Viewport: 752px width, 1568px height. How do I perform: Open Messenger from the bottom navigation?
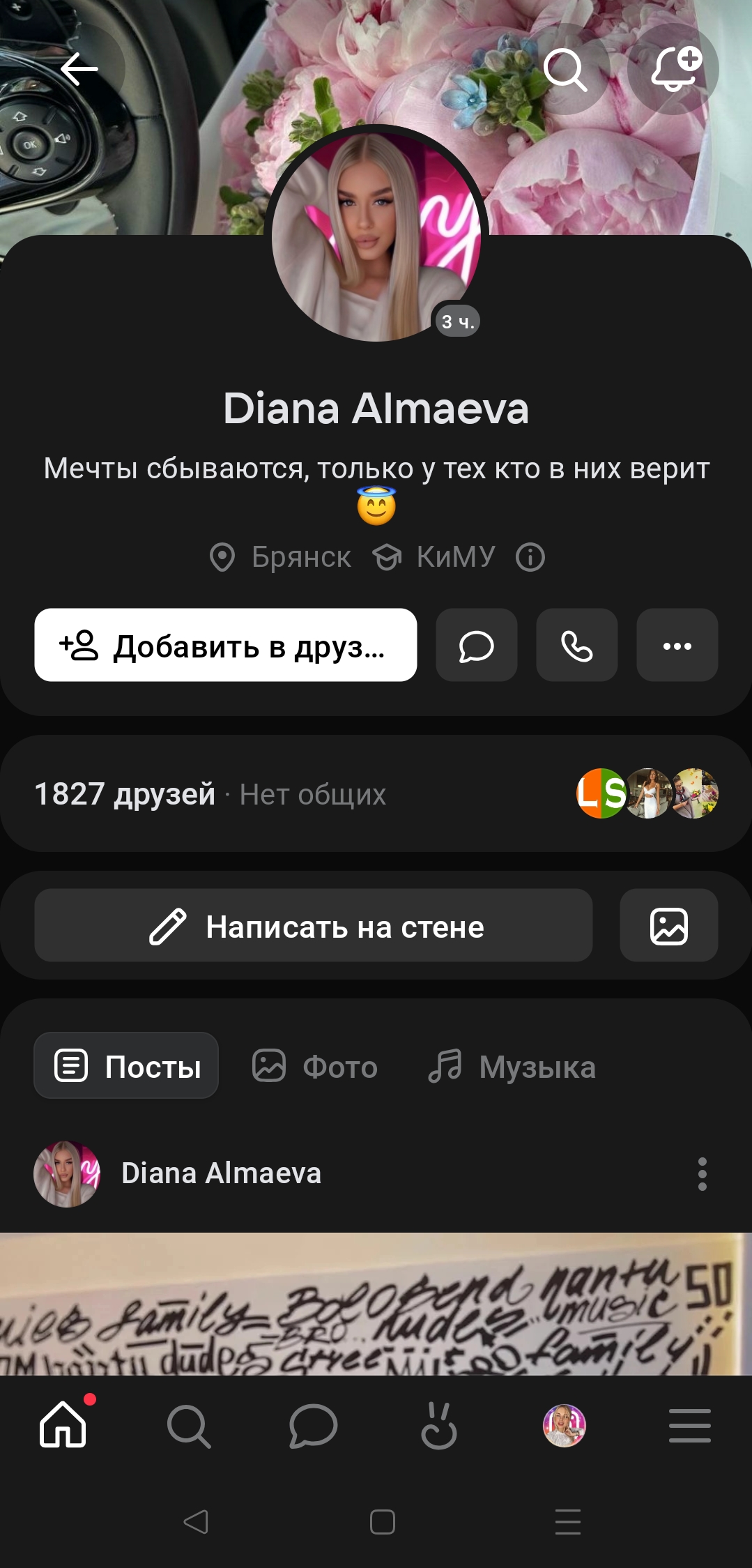pos(312,1426)
